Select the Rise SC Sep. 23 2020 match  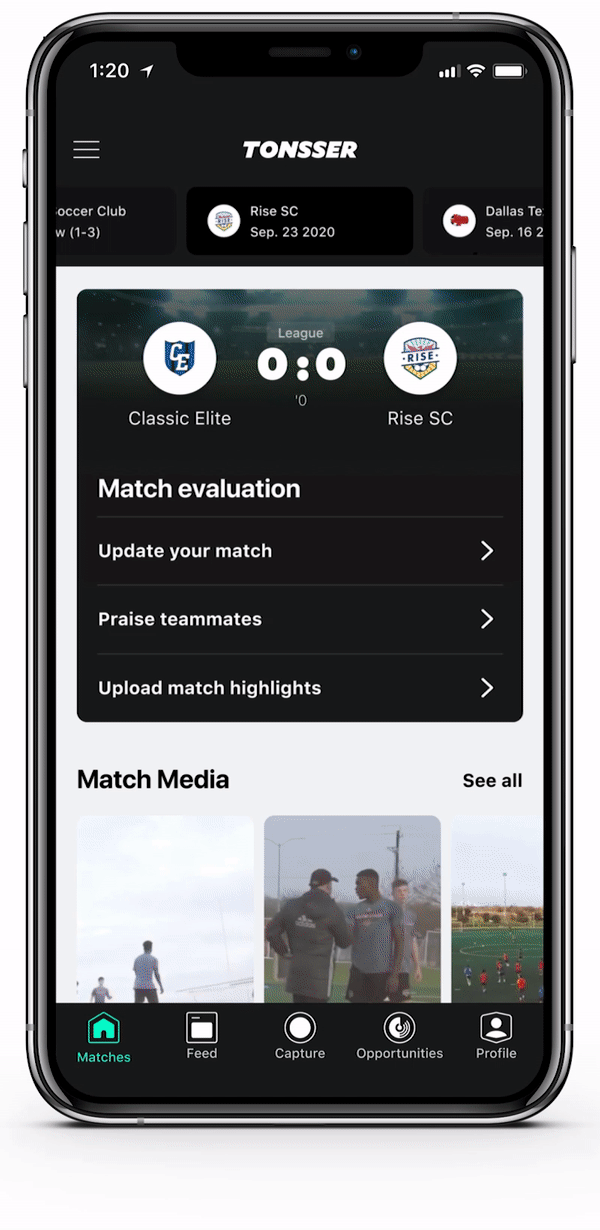tap(299, 221)
